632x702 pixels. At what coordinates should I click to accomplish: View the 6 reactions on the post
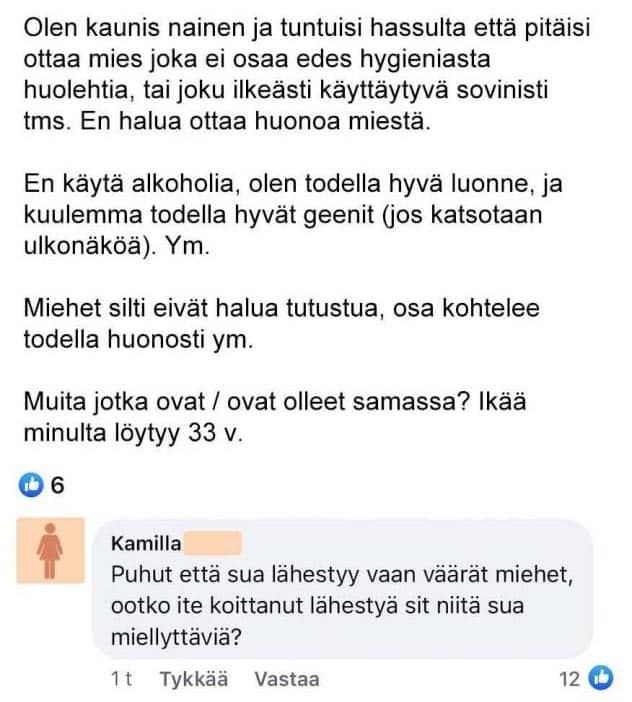43,486
